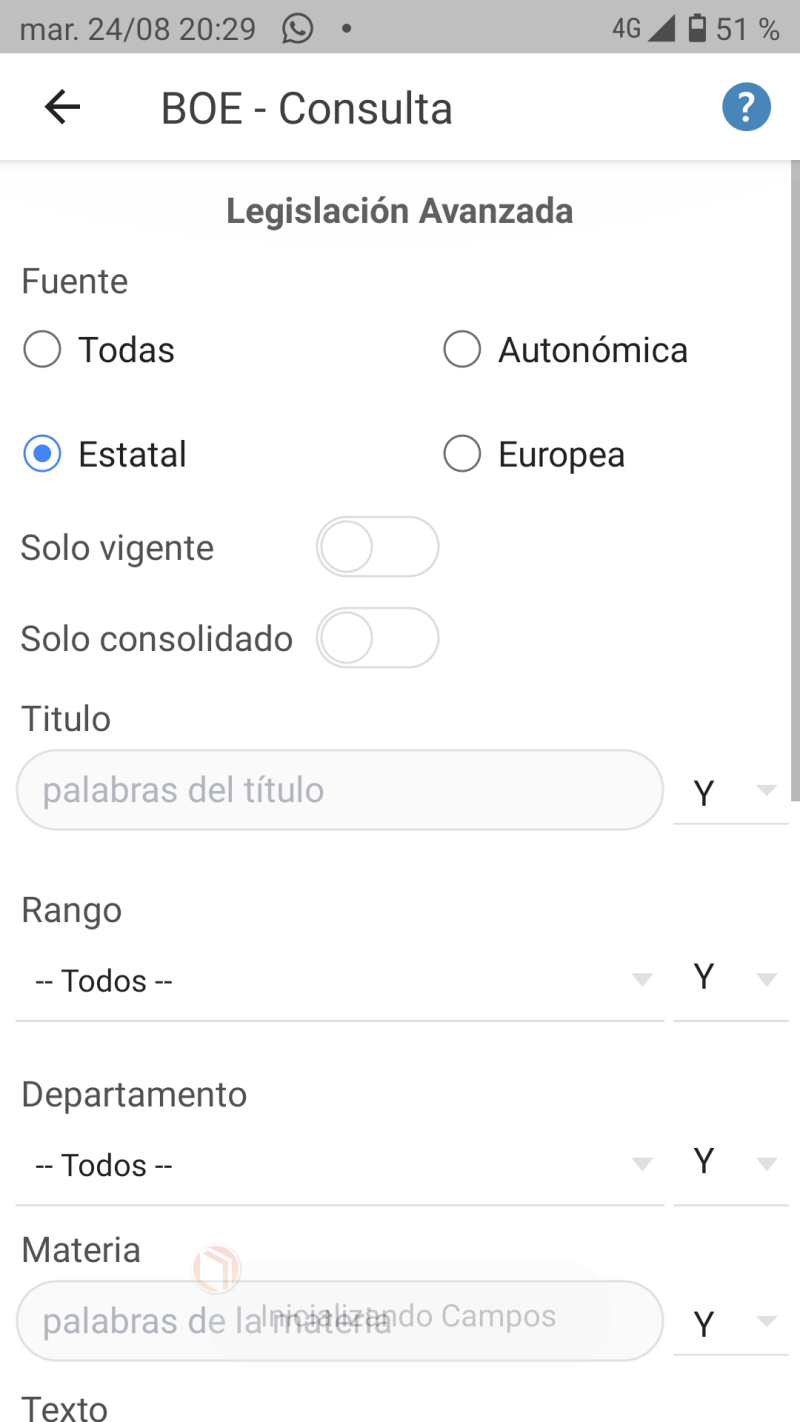Select the Autonómica source option
This screenshot has width=800, height=1422.
tap(463, 350)
